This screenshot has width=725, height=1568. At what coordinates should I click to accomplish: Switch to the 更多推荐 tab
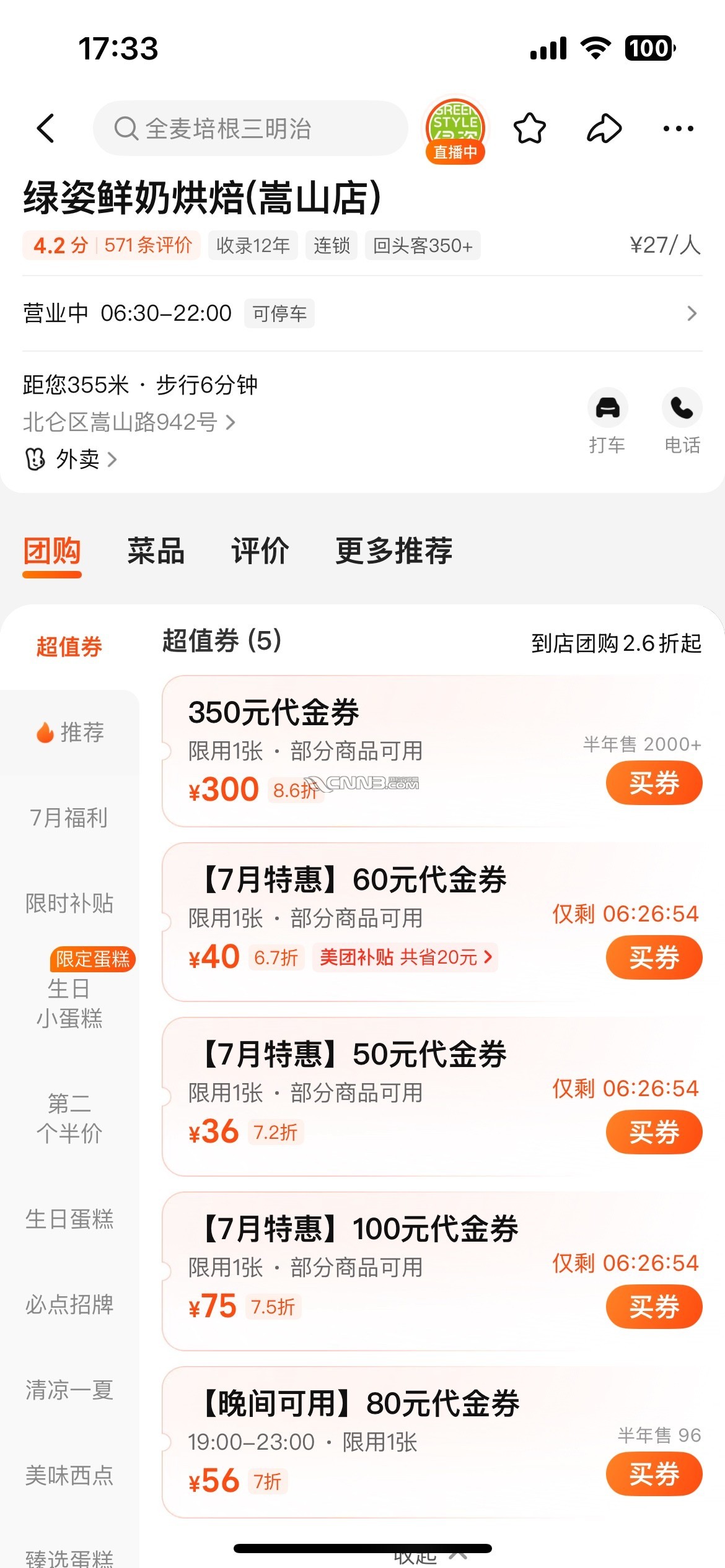(394, 551)
